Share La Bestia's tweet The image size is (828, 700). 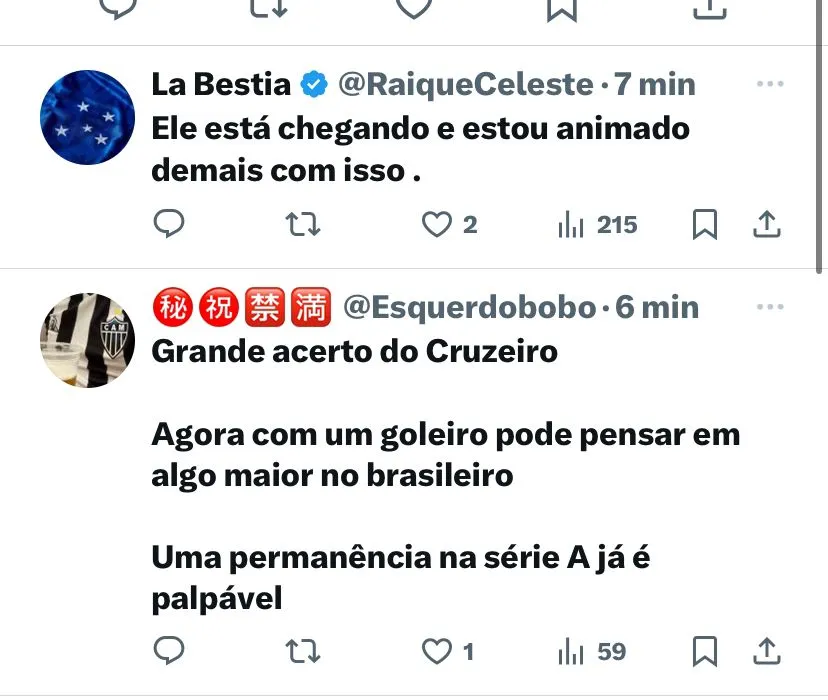coord(766,226)
